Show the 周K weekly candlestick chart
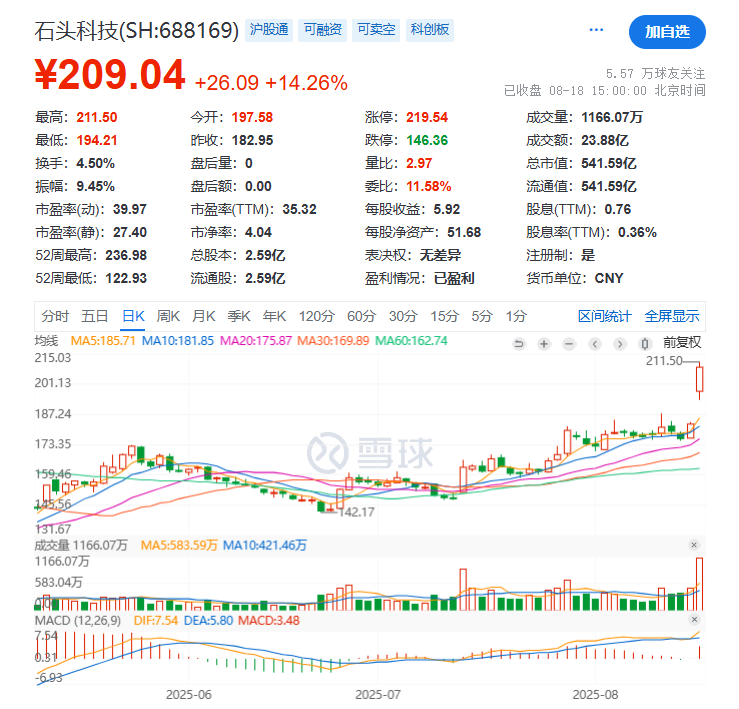 [169, 316]
